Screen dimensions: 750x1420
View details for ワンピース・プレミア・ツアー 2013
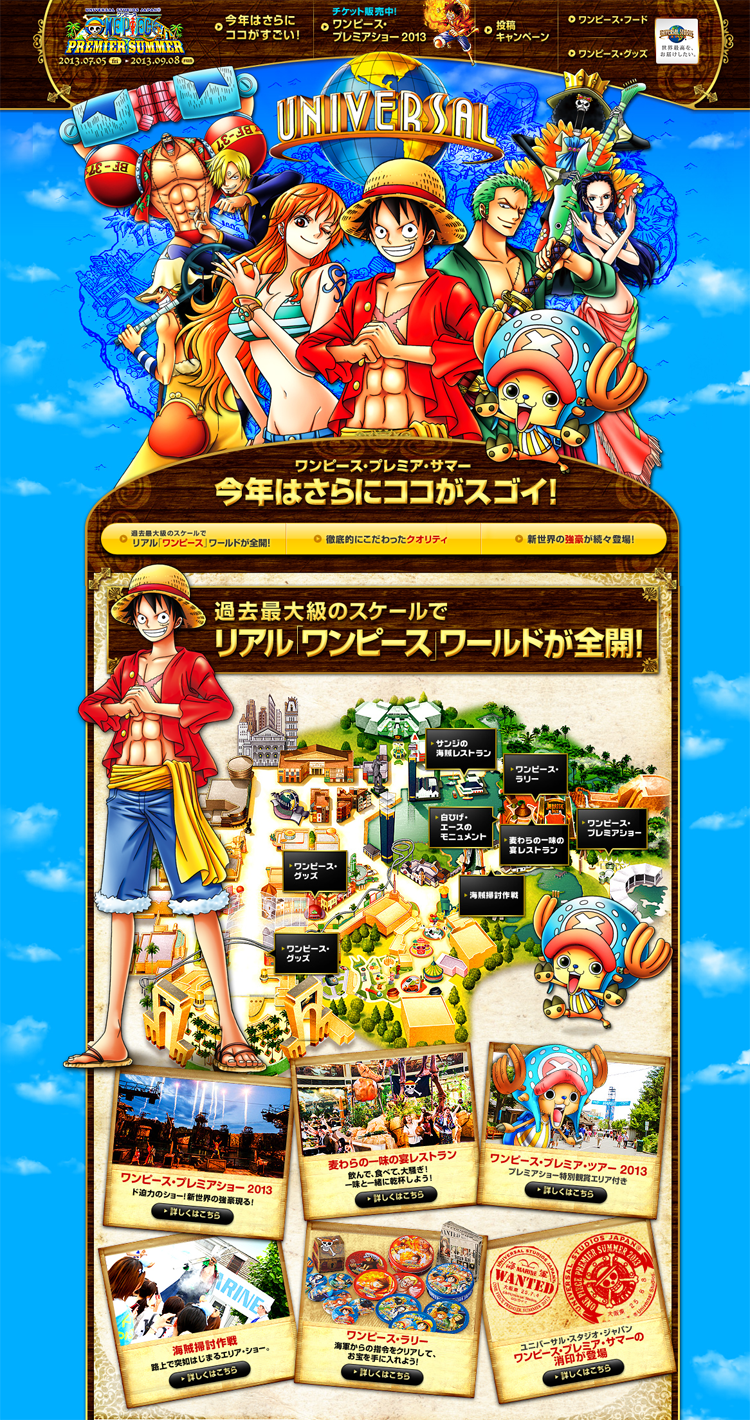coord(566,1193)
